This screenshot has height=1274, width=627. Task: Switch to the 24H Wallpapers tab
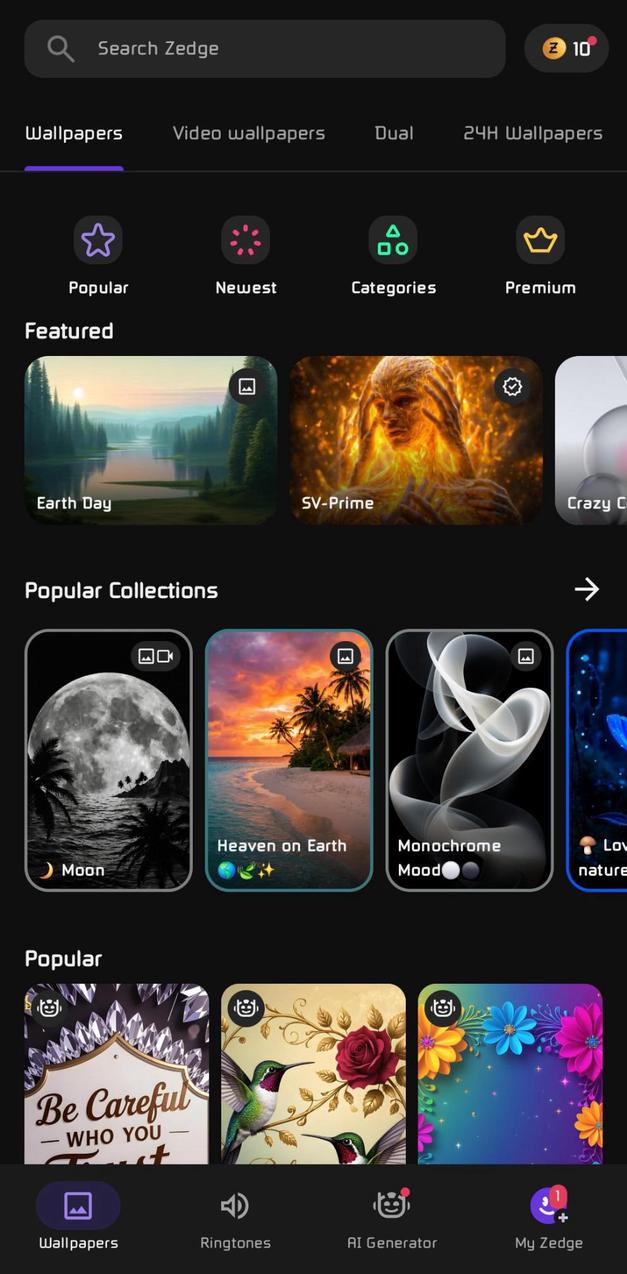click(532, 133)
